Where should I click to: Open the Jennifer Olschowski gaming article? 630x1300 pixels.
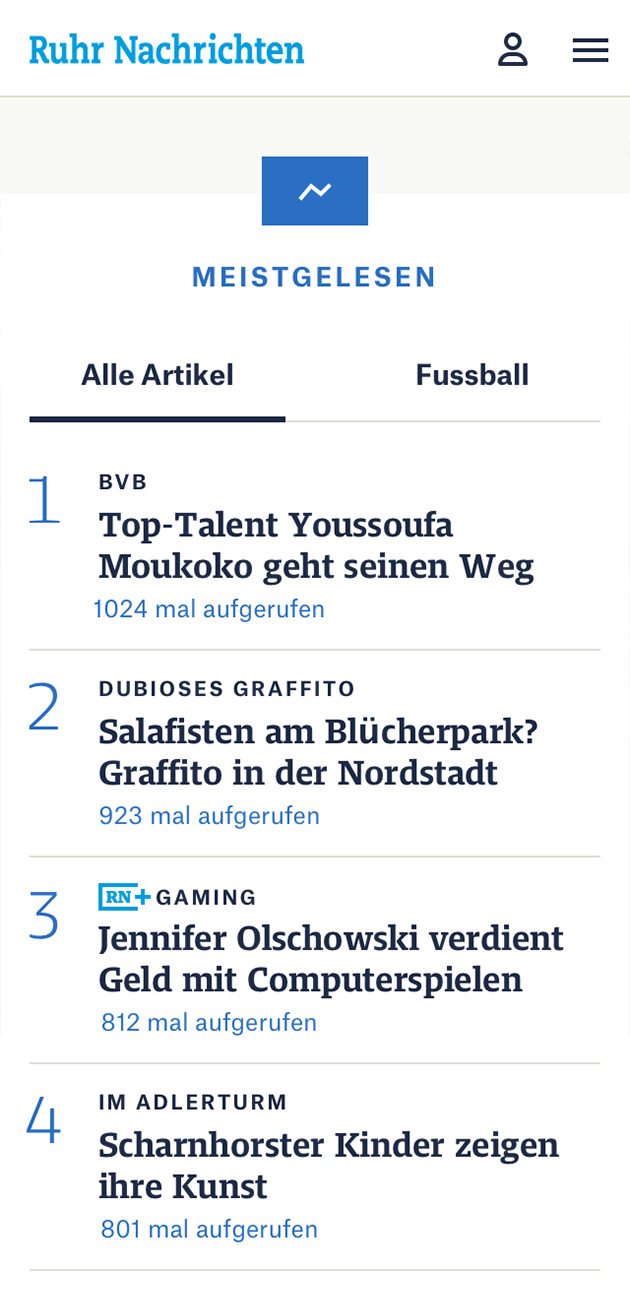point(330,959)
